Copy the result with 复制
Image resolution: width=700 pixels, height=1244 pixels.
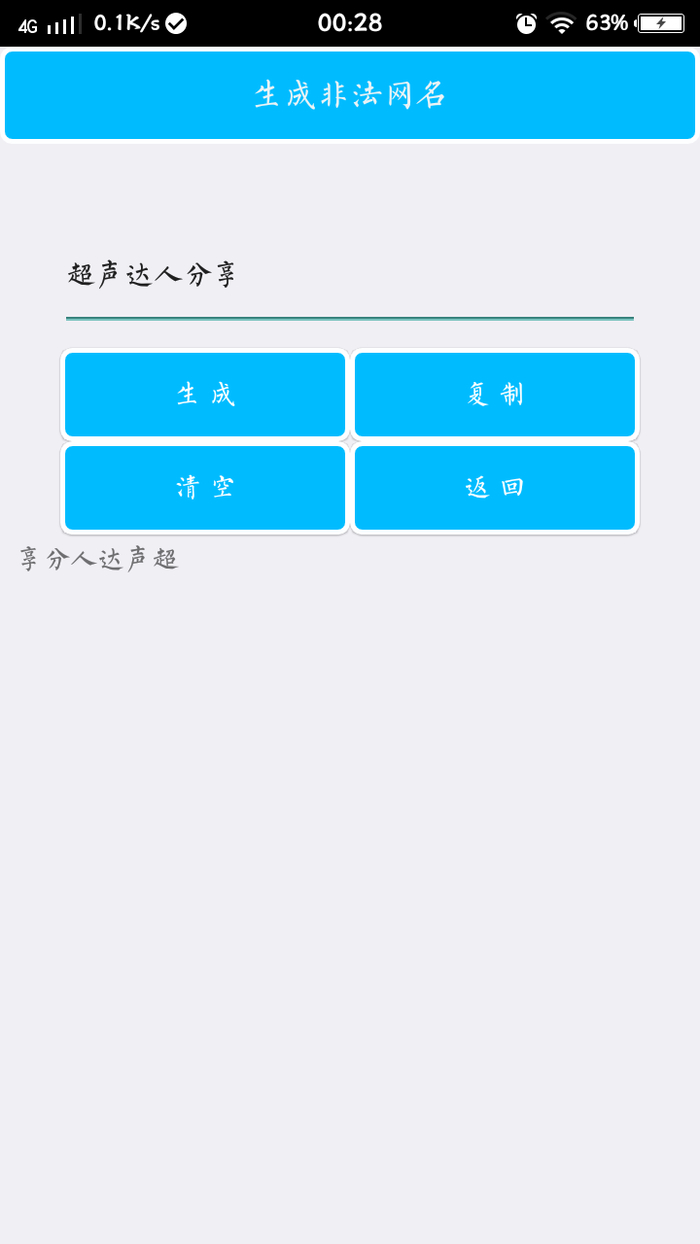[x=495, y=395]
